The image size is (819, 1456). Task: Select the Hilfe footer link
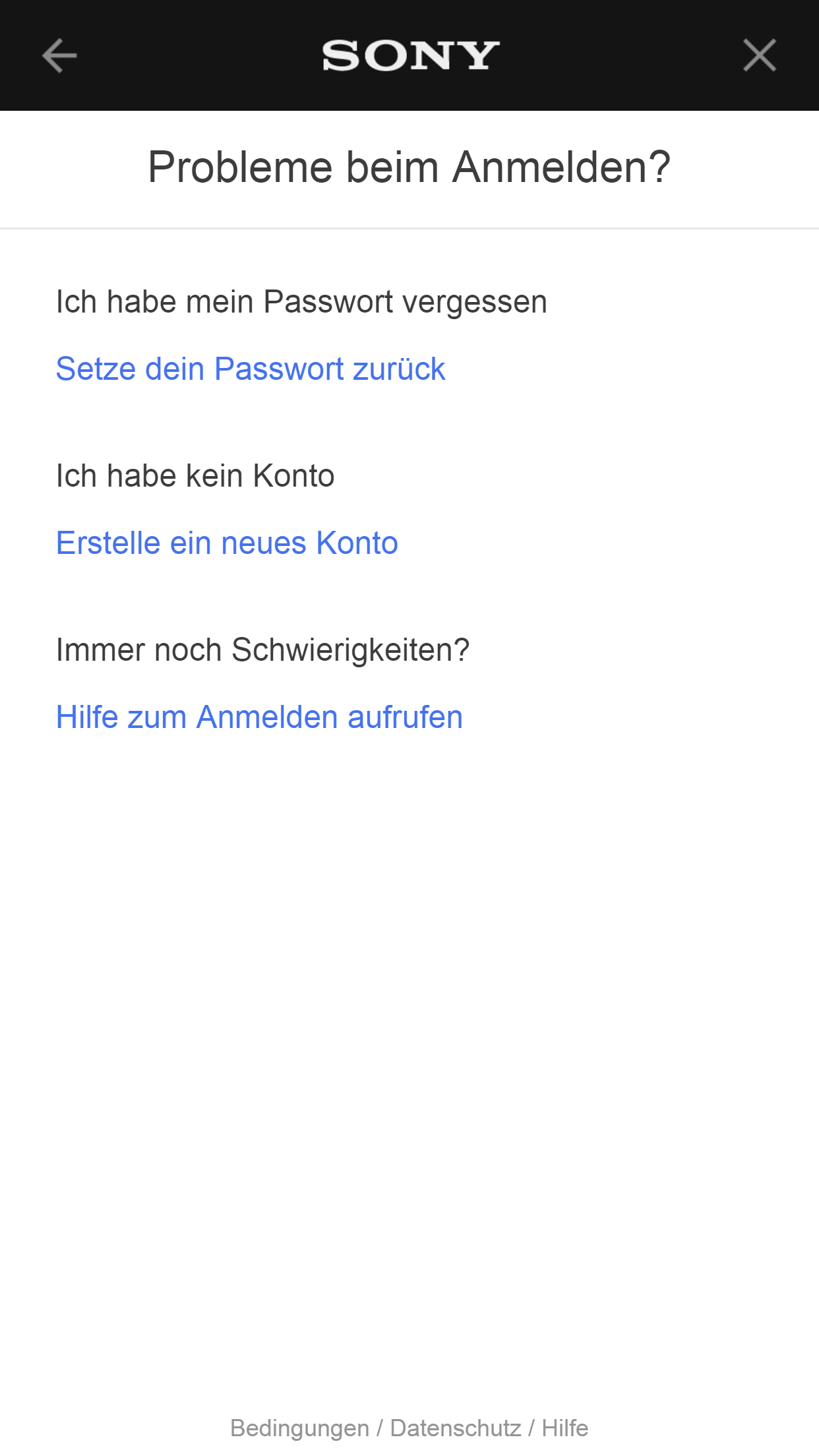[x=565, y=1428]
